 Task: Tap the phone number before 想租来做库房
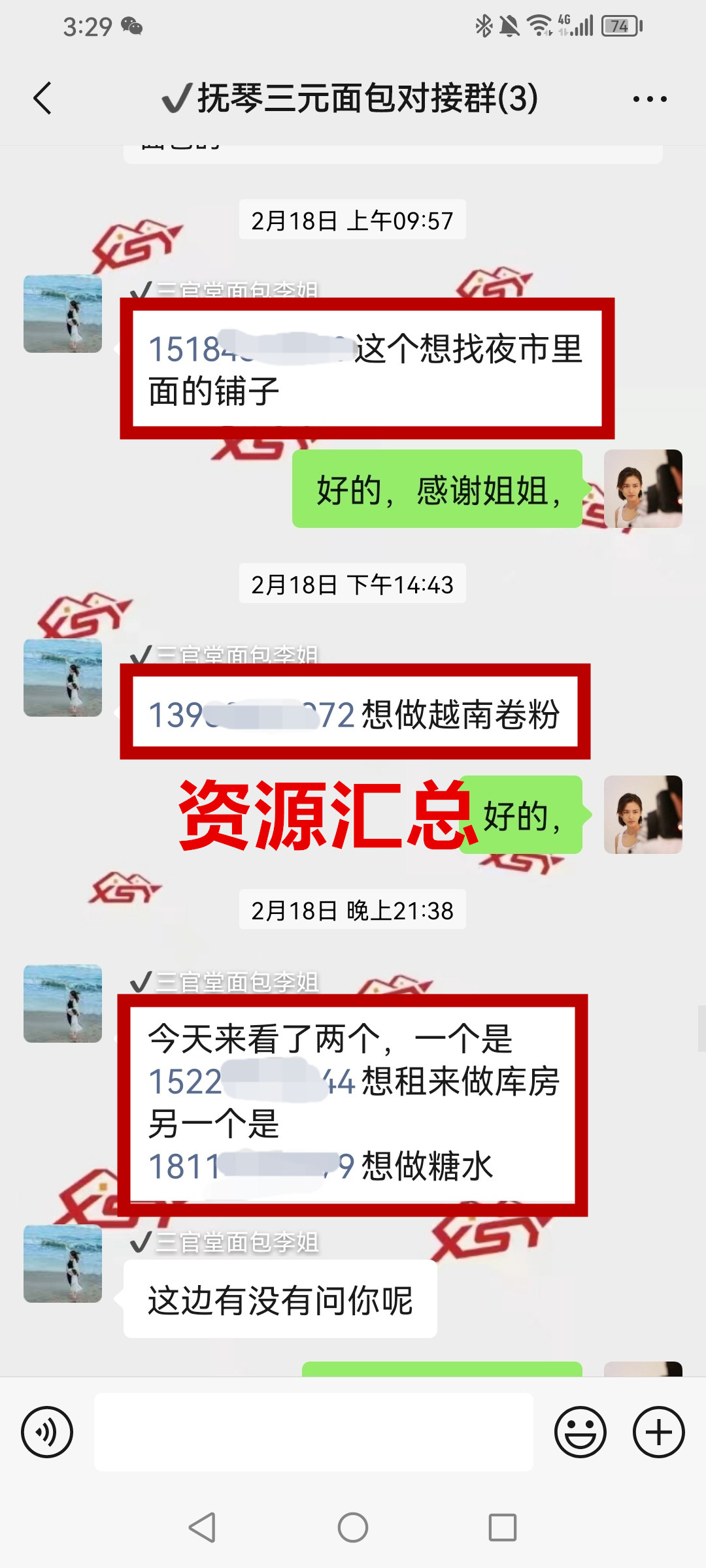[x=252, y=1082]
